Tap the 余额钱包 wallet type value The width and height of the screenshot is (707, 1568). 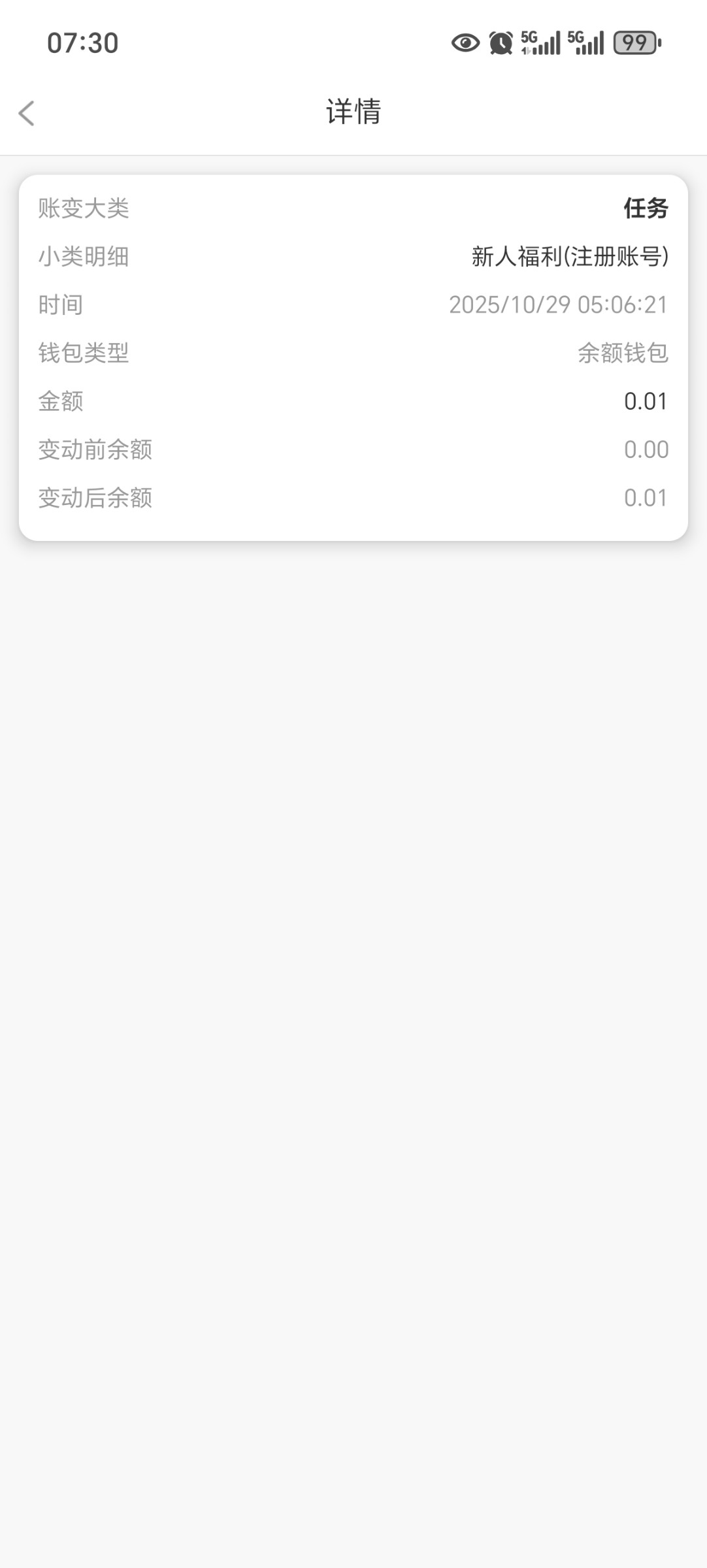(623, 353)
